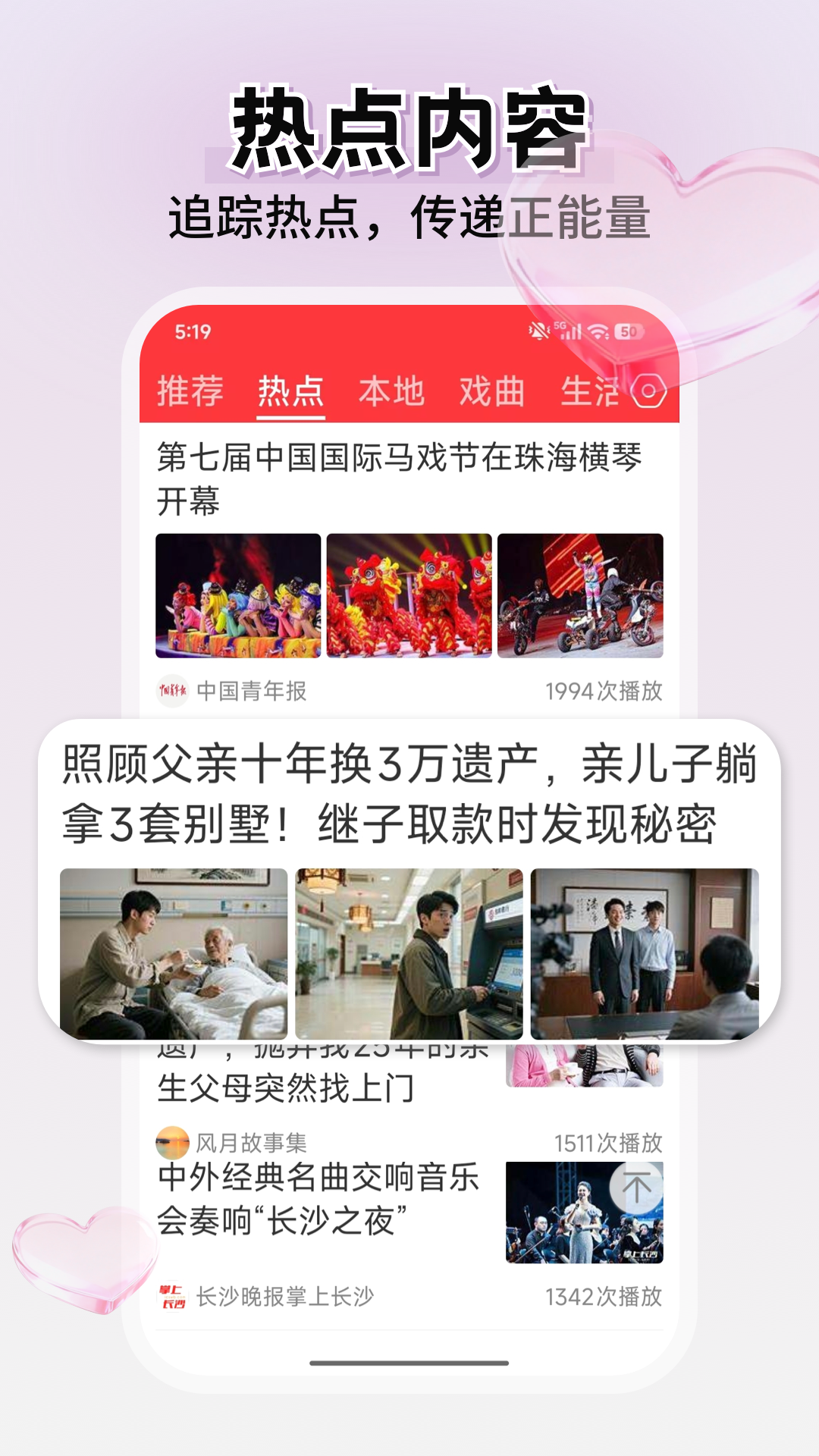
Task: Open 中国青年报 publisher avatar icon
Action: [x=173, y=689]
